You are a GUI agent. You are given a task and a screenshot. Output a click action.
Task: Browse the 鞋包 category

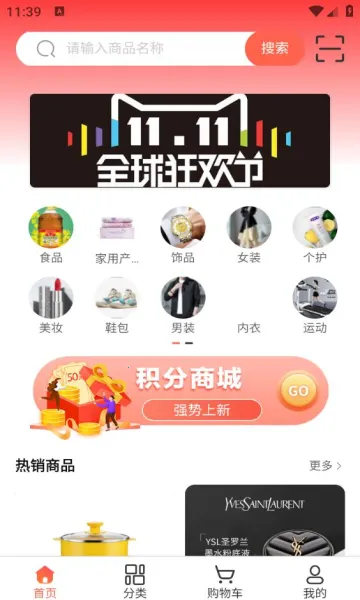117,306
